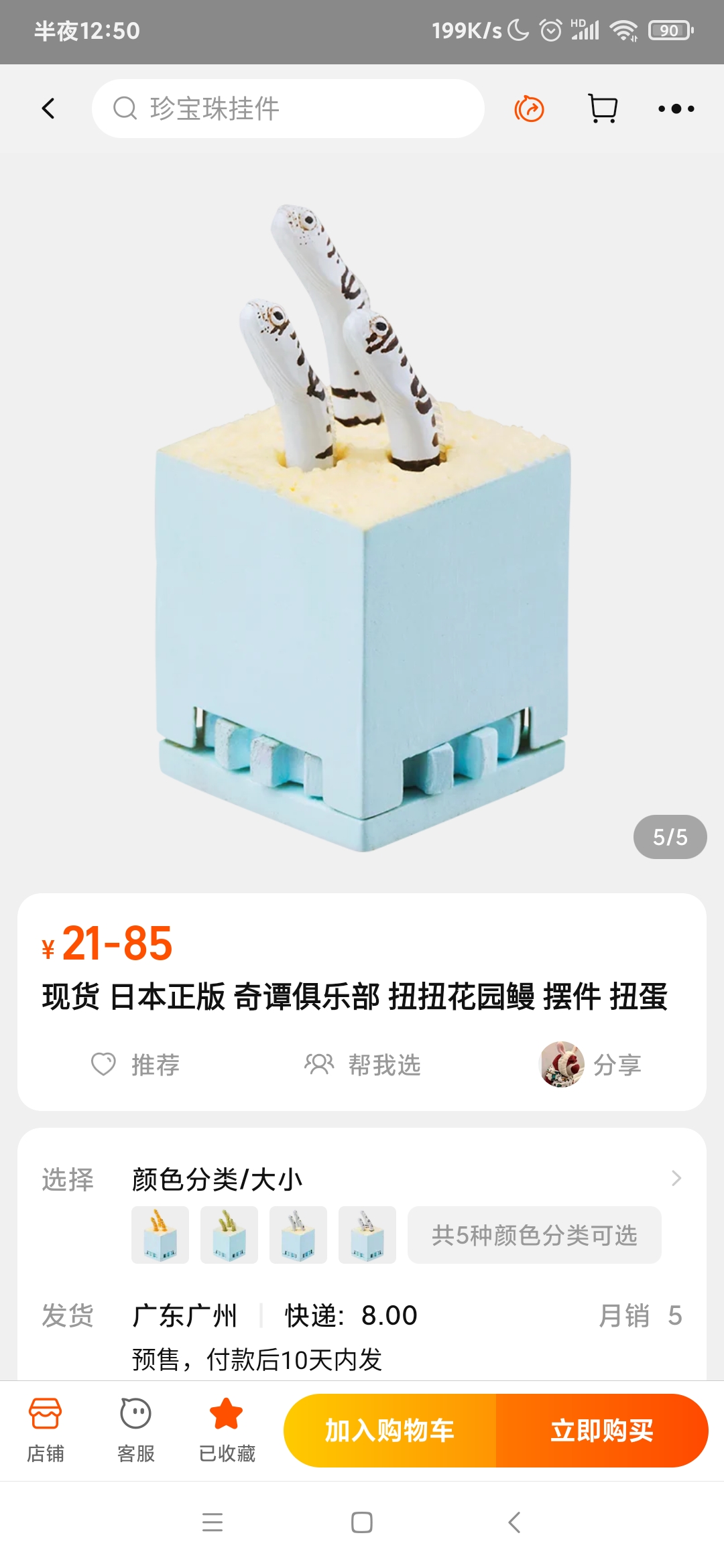Tap 推荐 to recommend this product
The image size is (724, 1568).
coord(136,1064)
